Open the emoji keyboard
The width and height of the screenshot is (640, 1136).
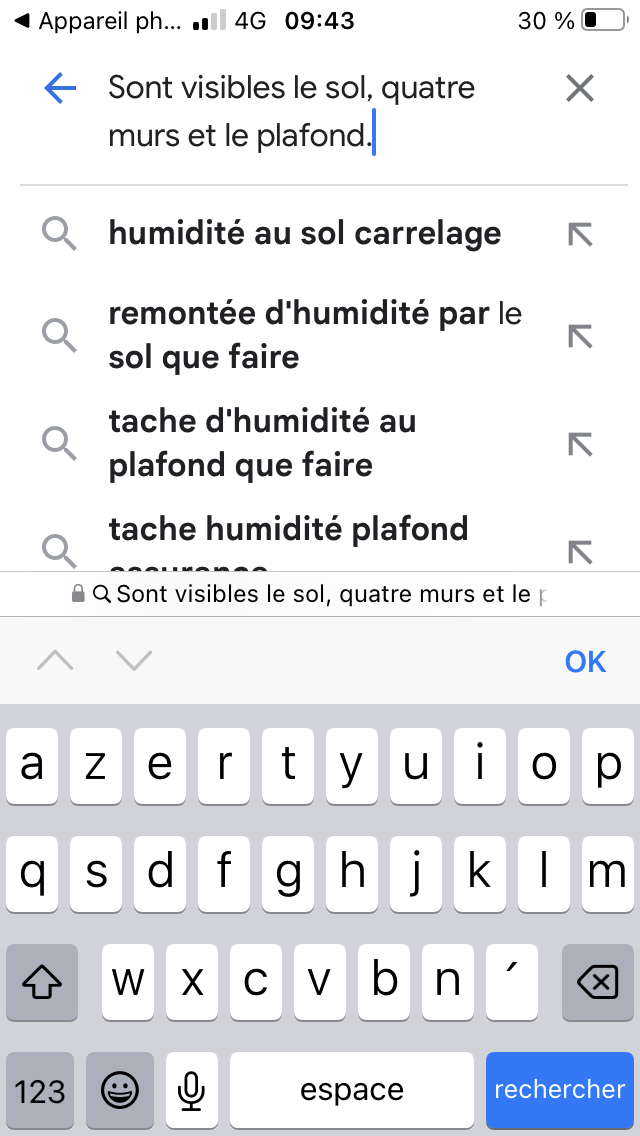pyautogui.click(x=120, y=1090)
